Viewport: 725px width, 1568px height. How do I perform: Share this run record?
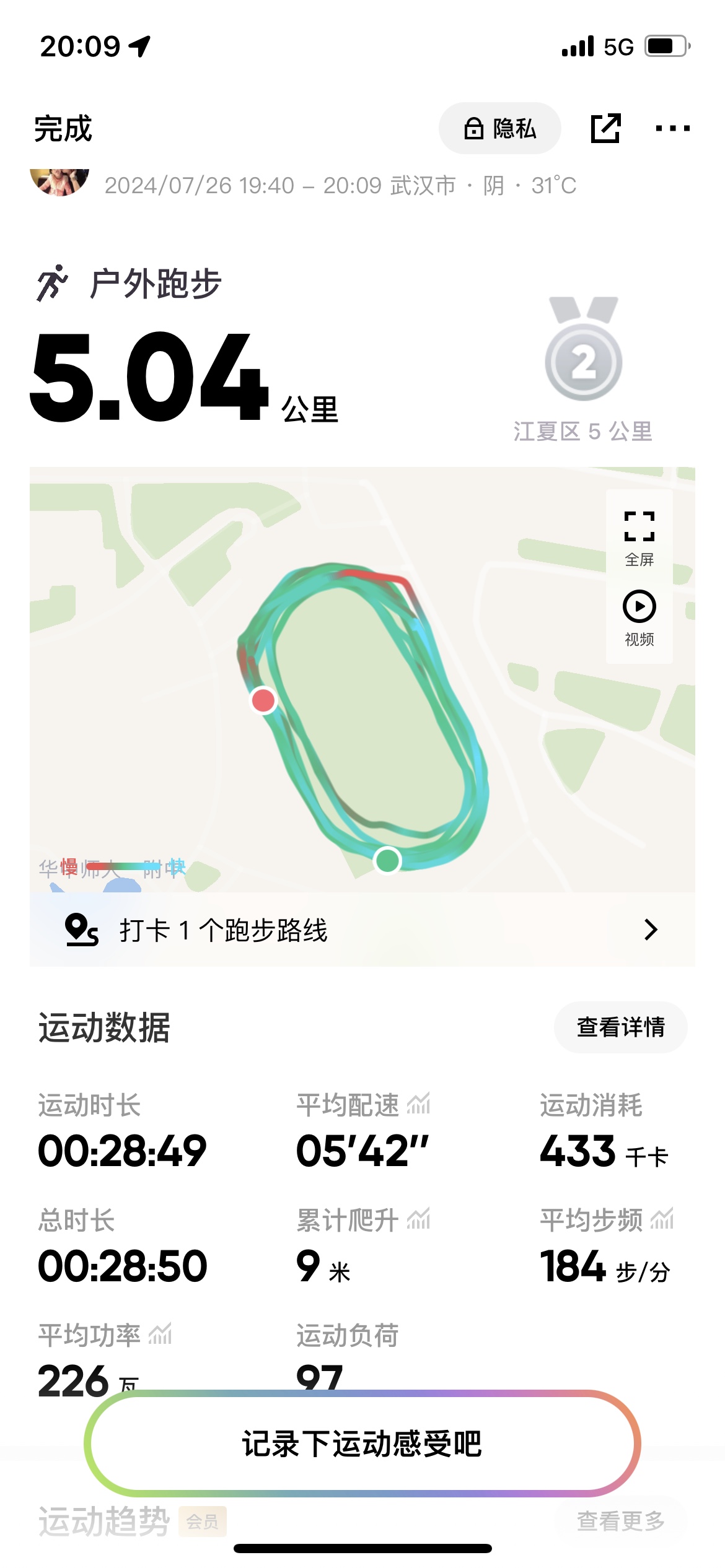coord(605,128)
